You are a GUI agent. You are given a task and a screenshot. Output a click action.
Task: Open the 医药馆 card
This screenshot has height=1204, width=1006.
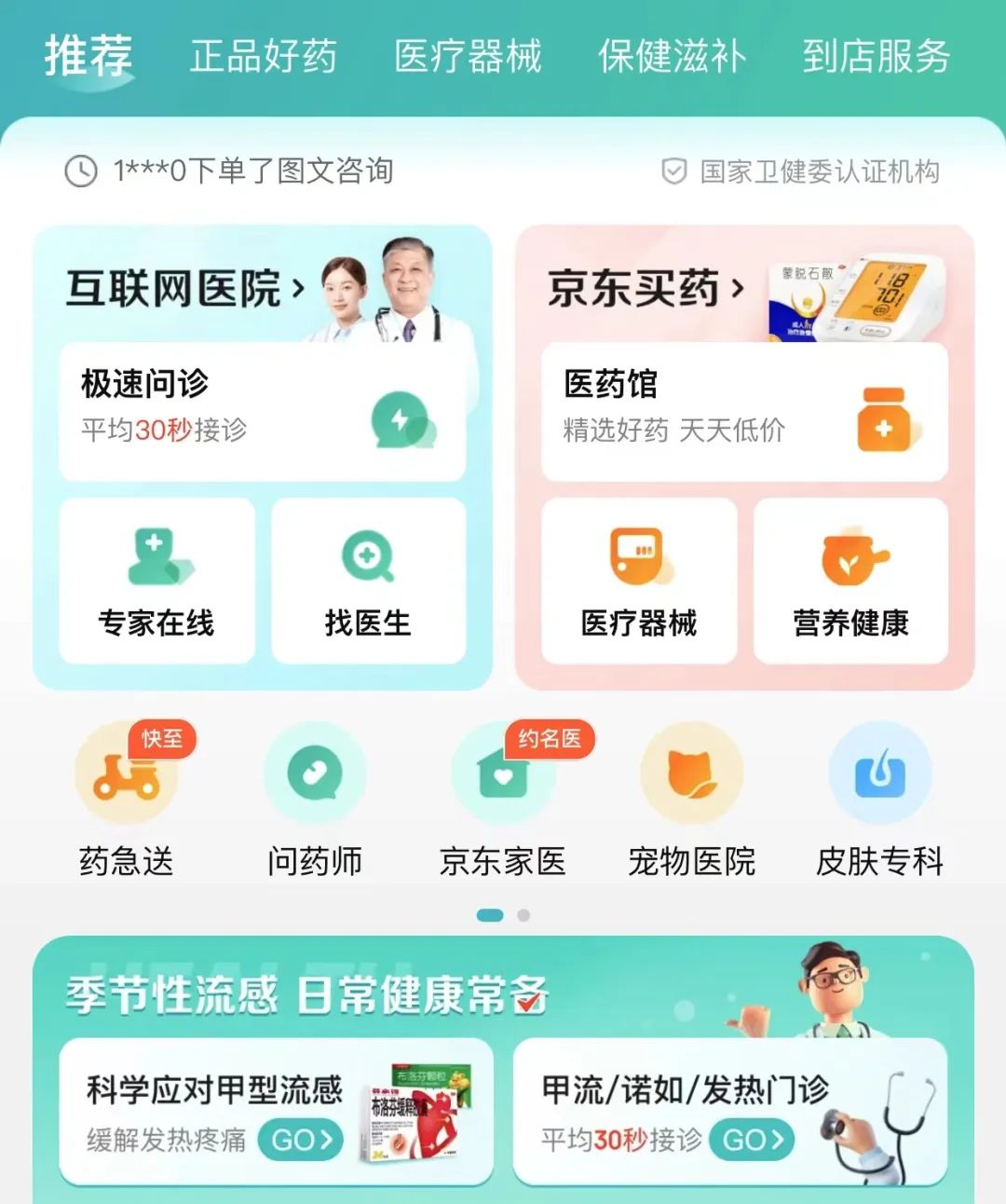[x=743, y=411]
